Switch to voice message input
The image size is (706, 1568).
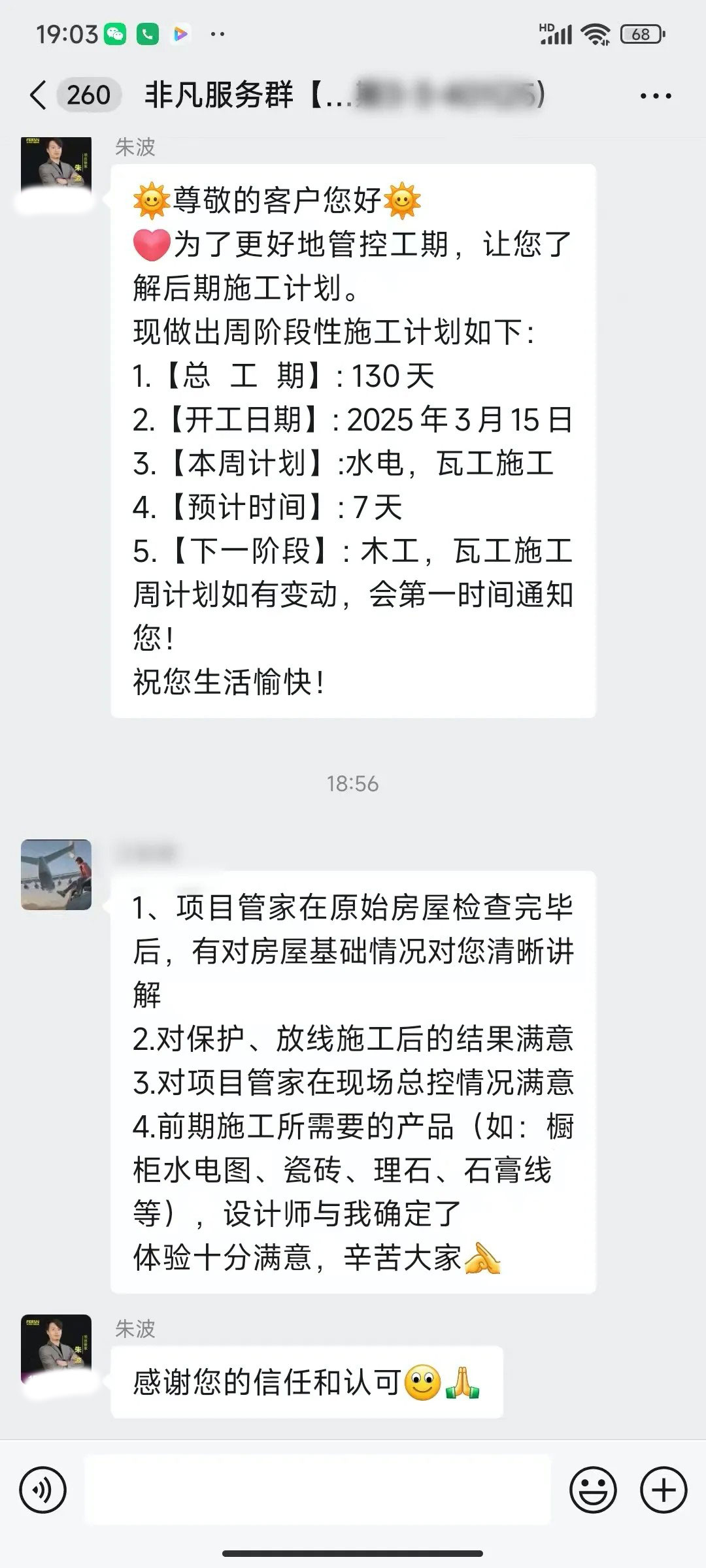click(x=43, y=1490)
